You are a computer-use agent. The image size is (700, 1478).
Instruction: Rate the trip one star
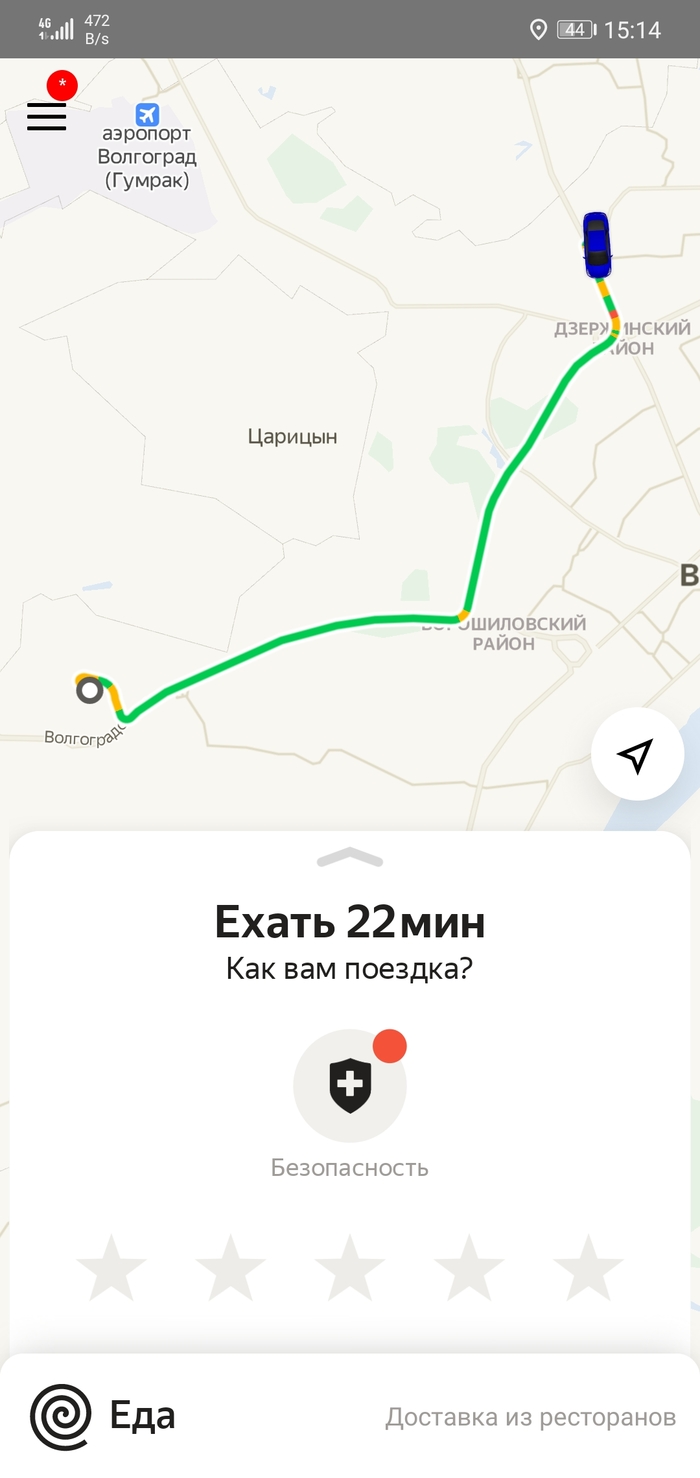pyautogui.click(x=112, y=1268)
